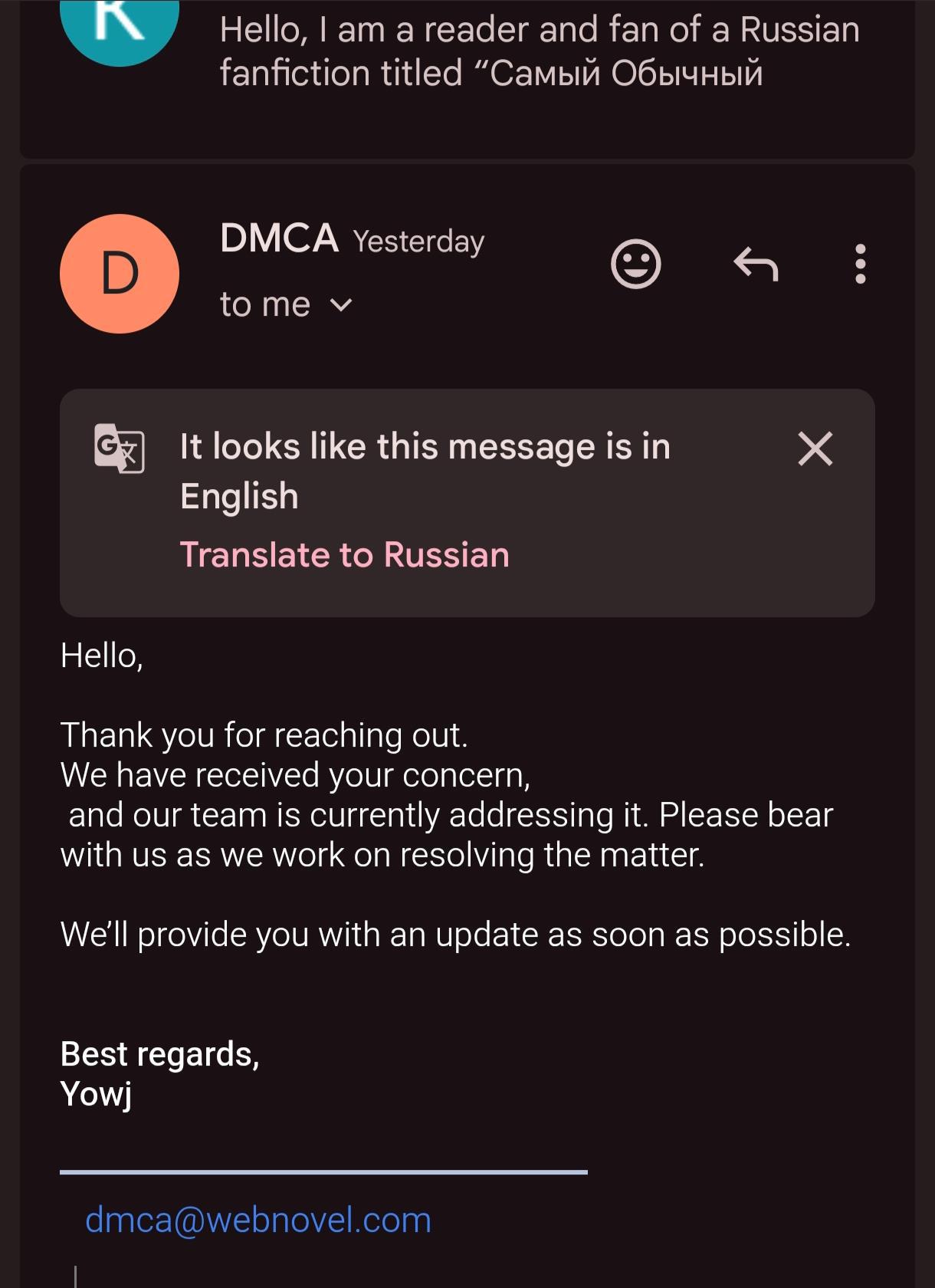
Task: Open the dmca@webnovel.com email link
Action: [258, 1219]
